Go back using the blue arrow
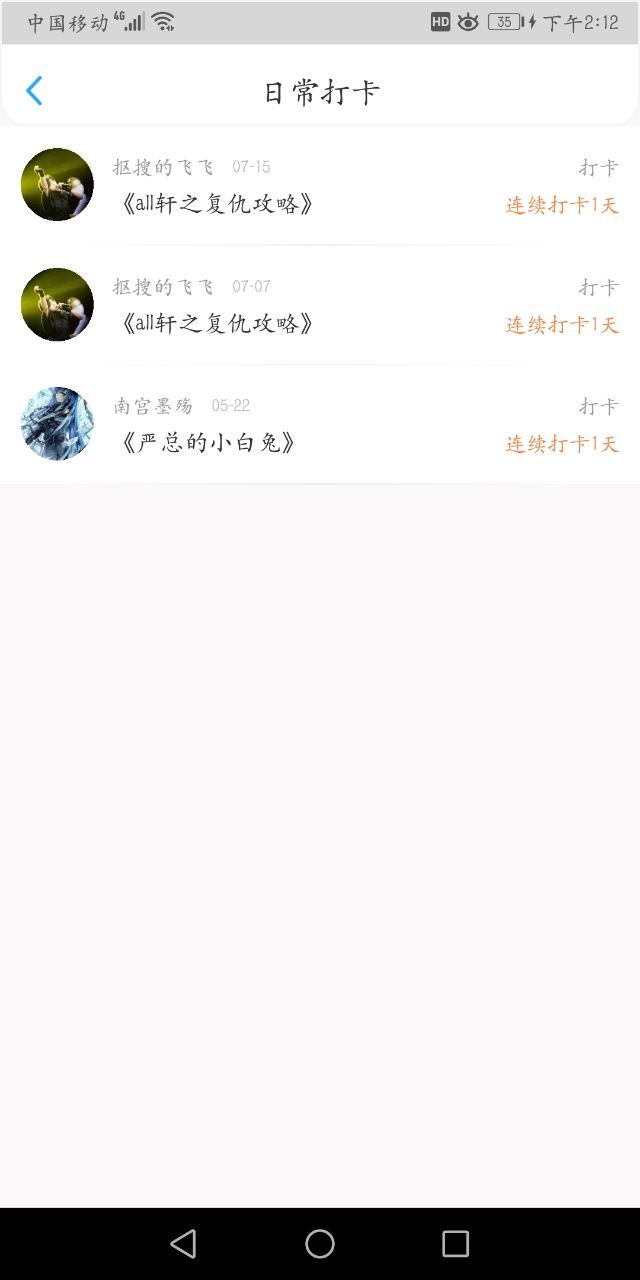The width and height of the screenshot is (640, 1280). point(34,91)
